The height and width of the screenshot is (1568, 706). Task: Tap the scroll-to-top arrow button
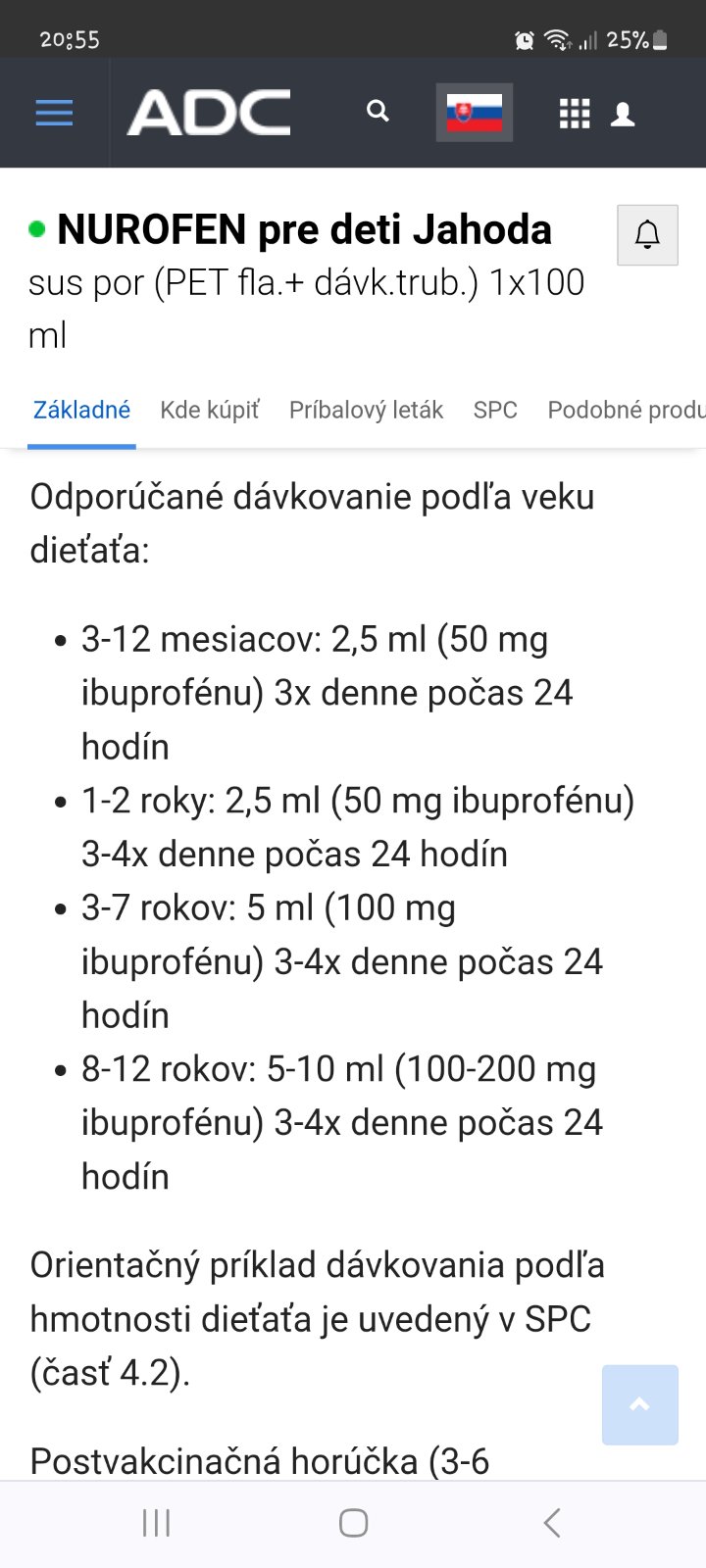point(639,1404)
